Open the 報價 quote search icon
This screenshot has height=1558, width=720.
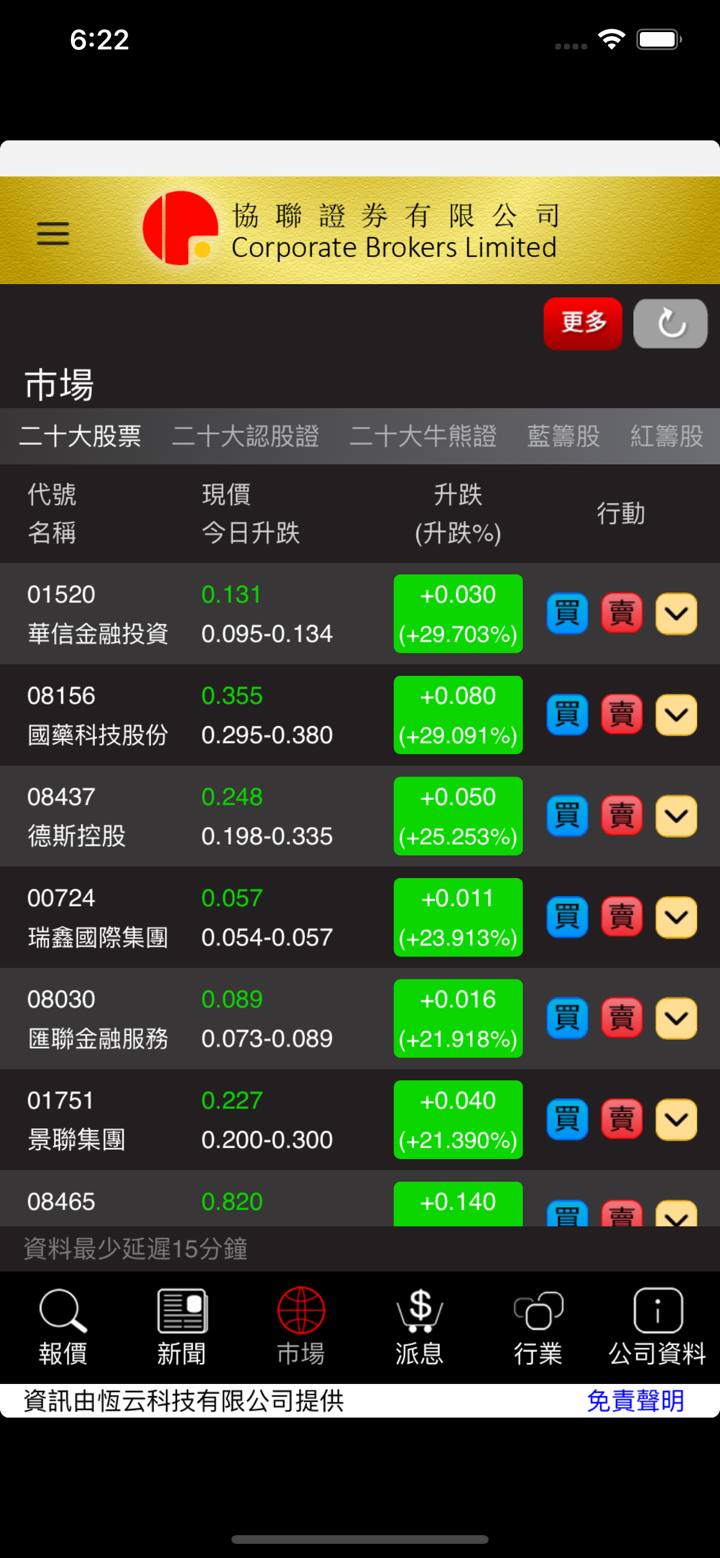click(x=62, y=1325)
